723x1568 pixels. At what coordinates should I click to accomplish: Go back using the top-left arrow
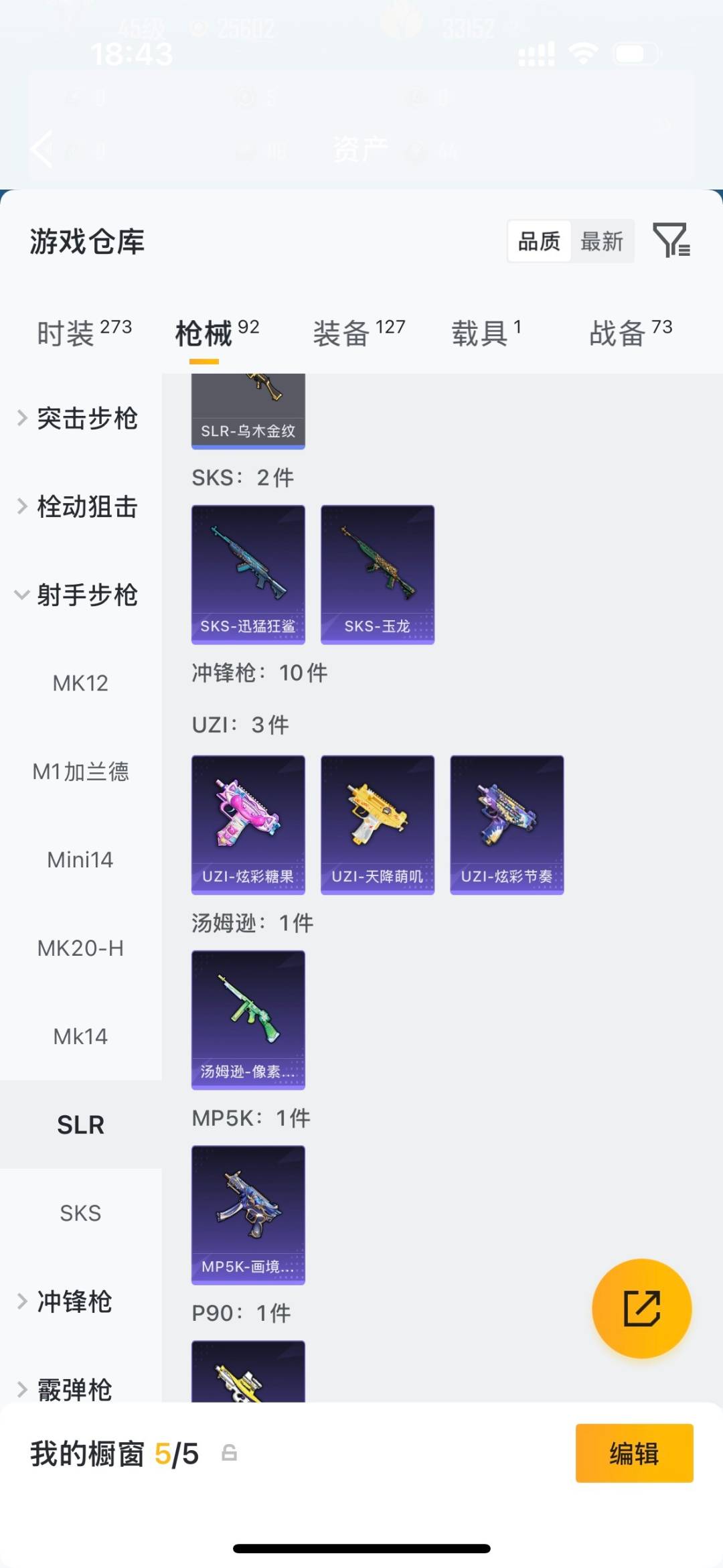coord(42,149)
